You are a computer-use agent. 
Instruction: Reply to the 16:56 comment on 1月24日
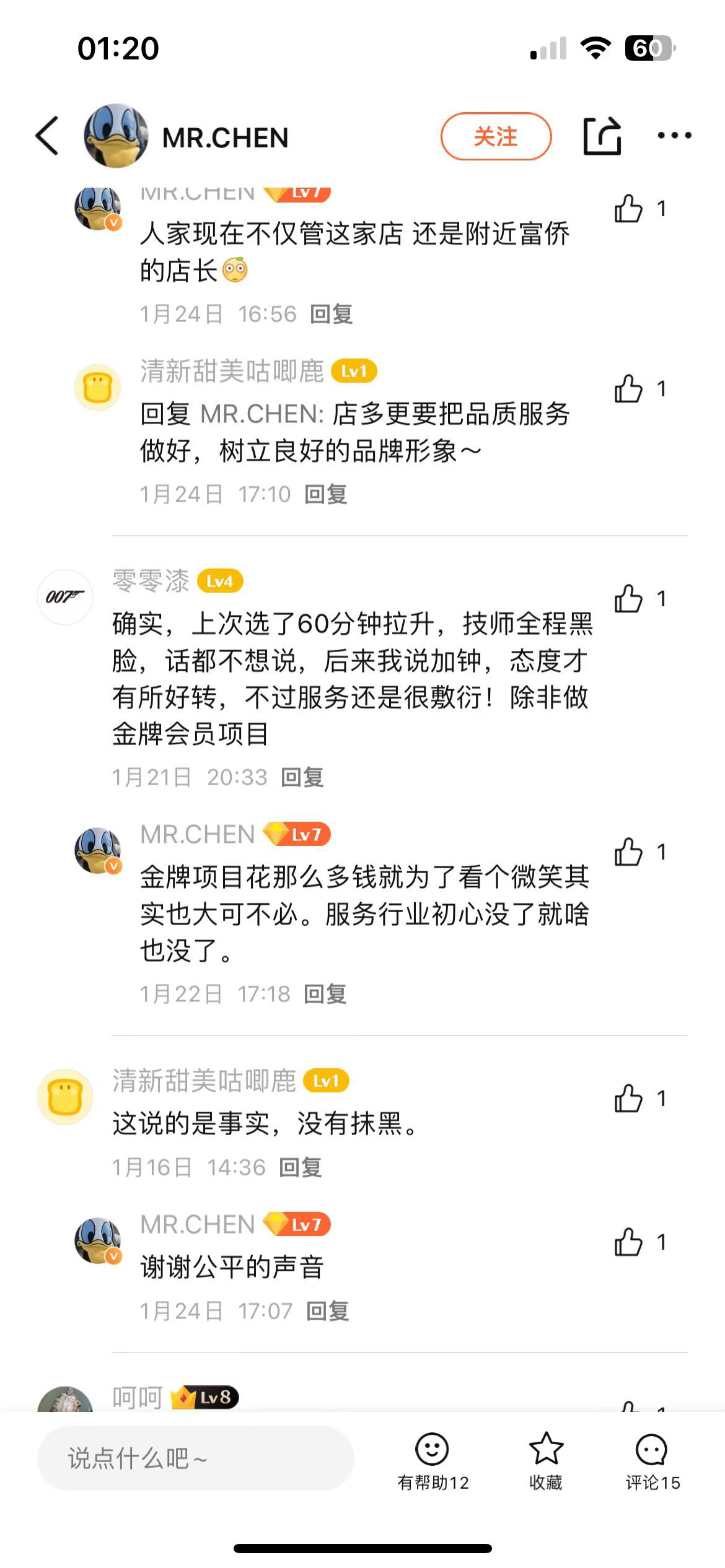click(x=332, y=315)
